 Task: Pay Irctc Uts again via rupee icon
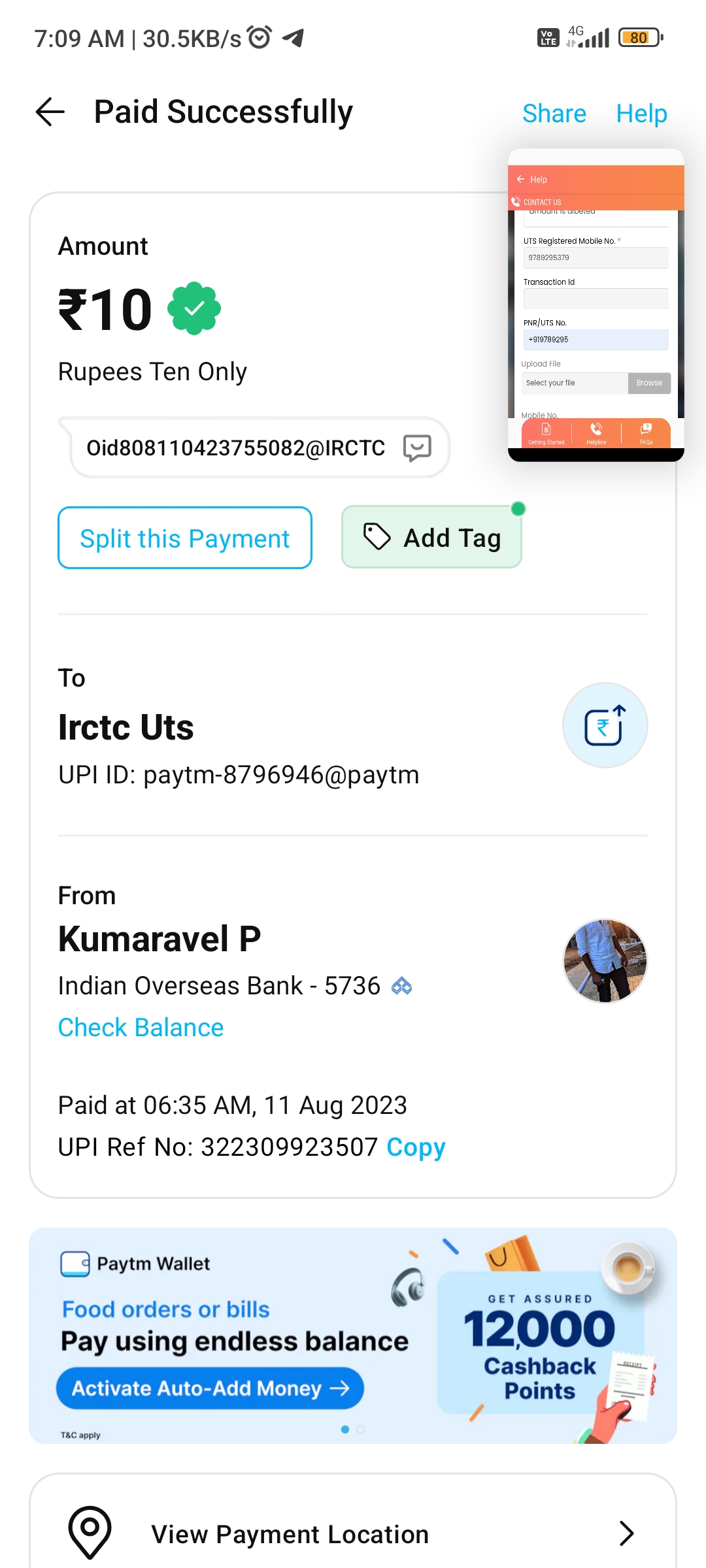coord(605,725)
